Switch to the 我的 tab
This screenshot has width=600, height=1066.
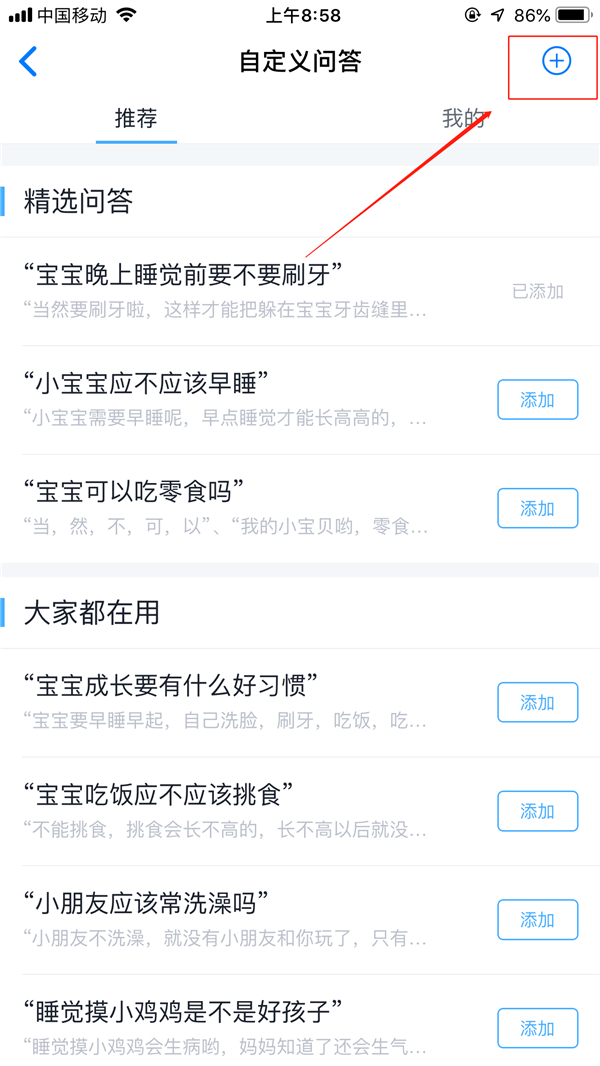pyautogui.click(x=463, y=119)
